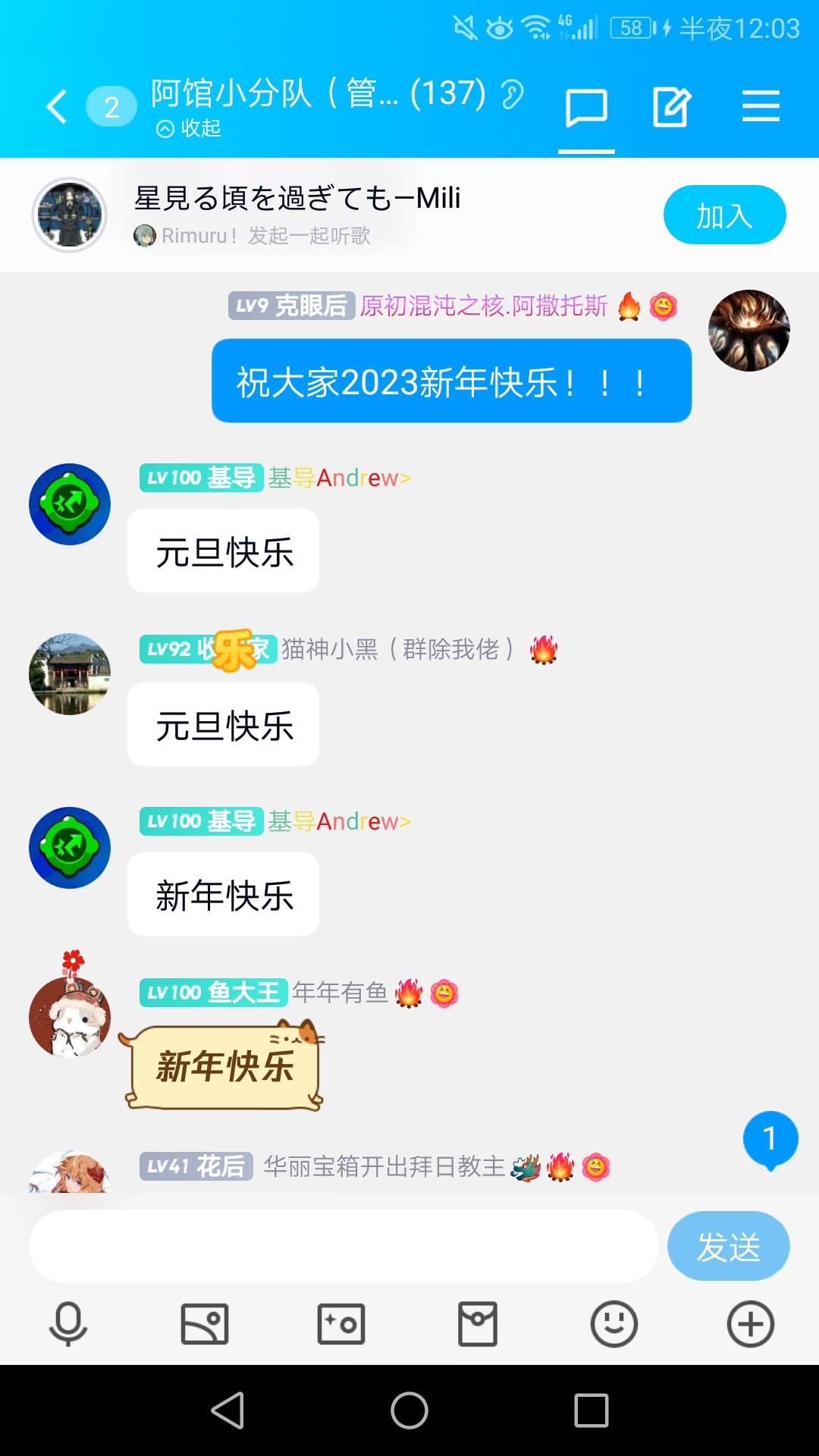819x1456 pixels.
Task: Open the red packet icon
Action: [x=478, y=1325]
